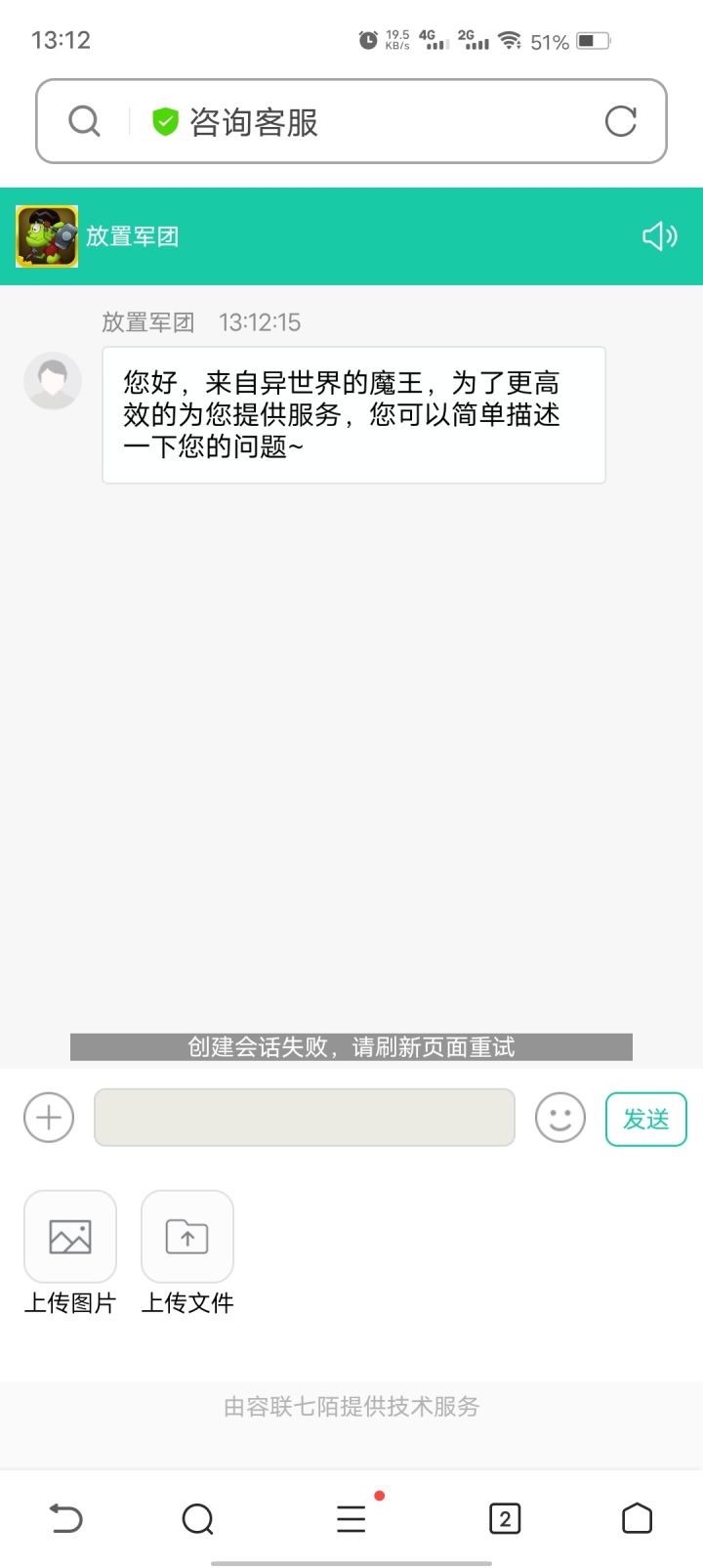Go to the browser home page

pyautogui.click(x=637, y=1518)
